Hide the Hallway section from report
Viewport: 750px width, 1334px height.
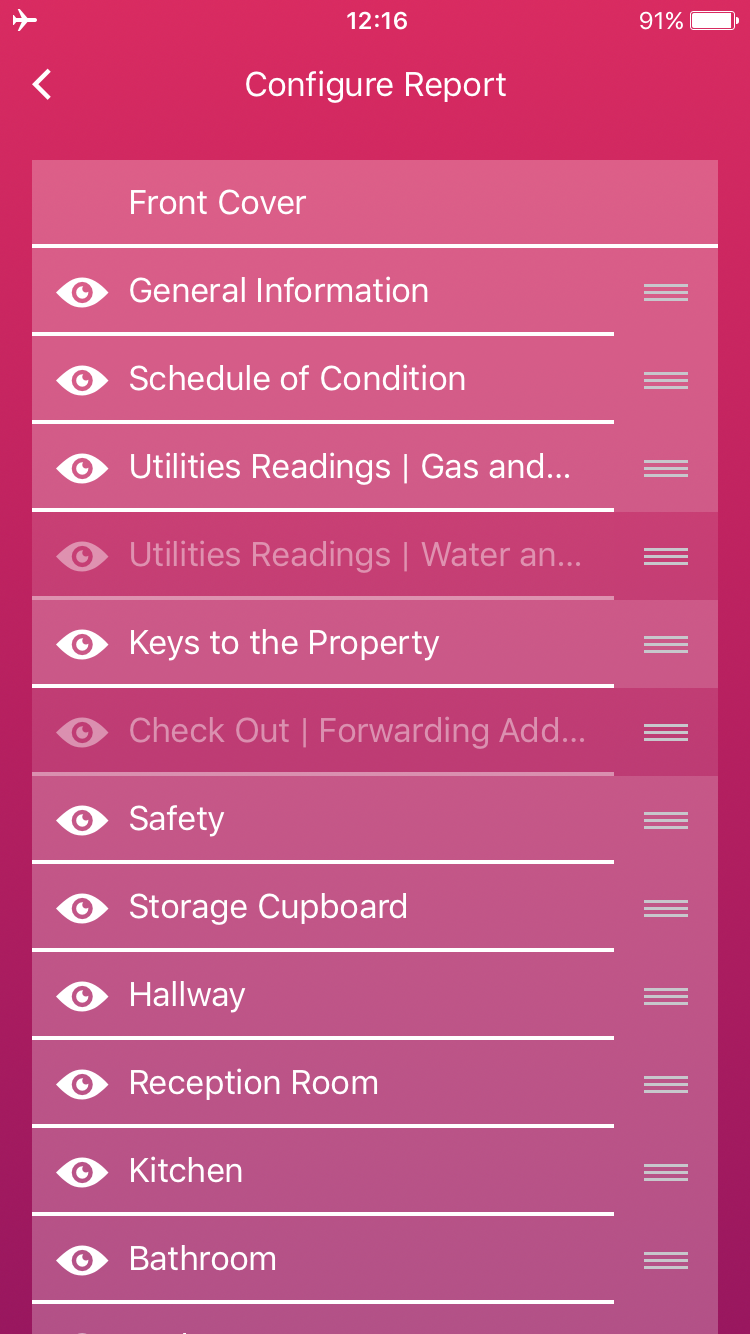(x=82, y=996)
